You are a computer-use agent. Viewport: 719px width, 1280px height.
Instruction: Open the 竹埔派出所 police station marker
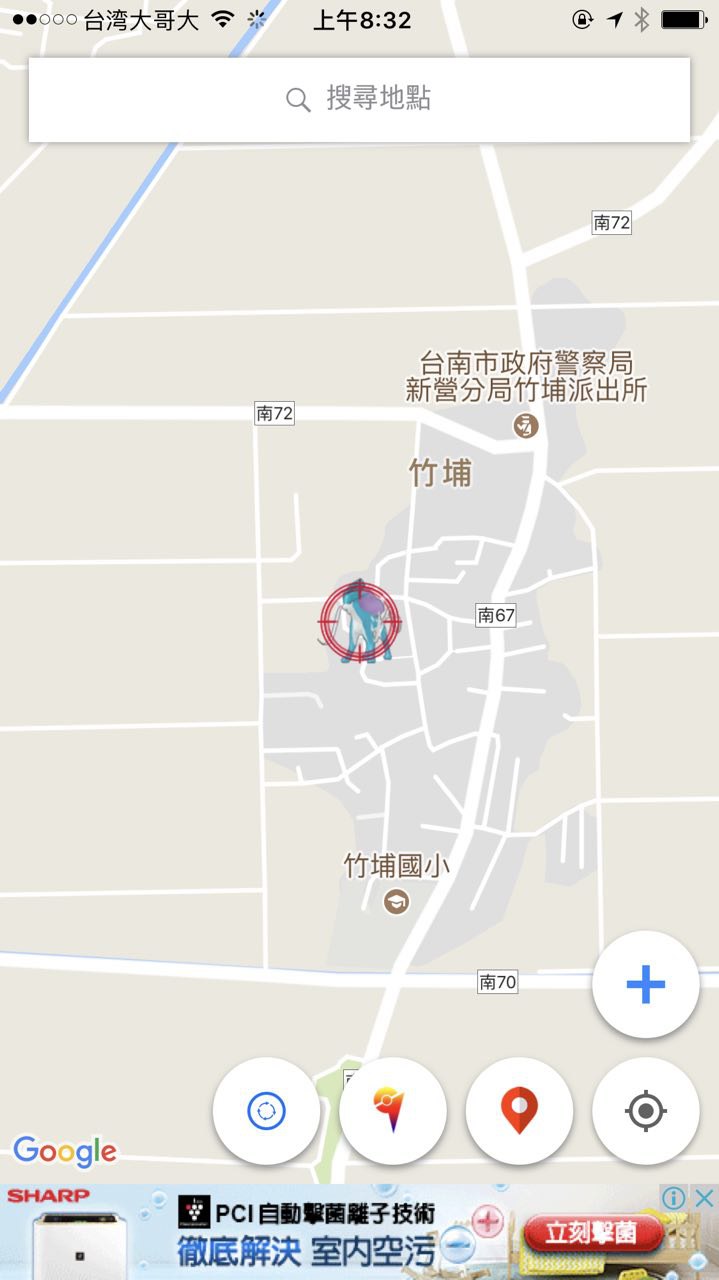tap(526, 426)
